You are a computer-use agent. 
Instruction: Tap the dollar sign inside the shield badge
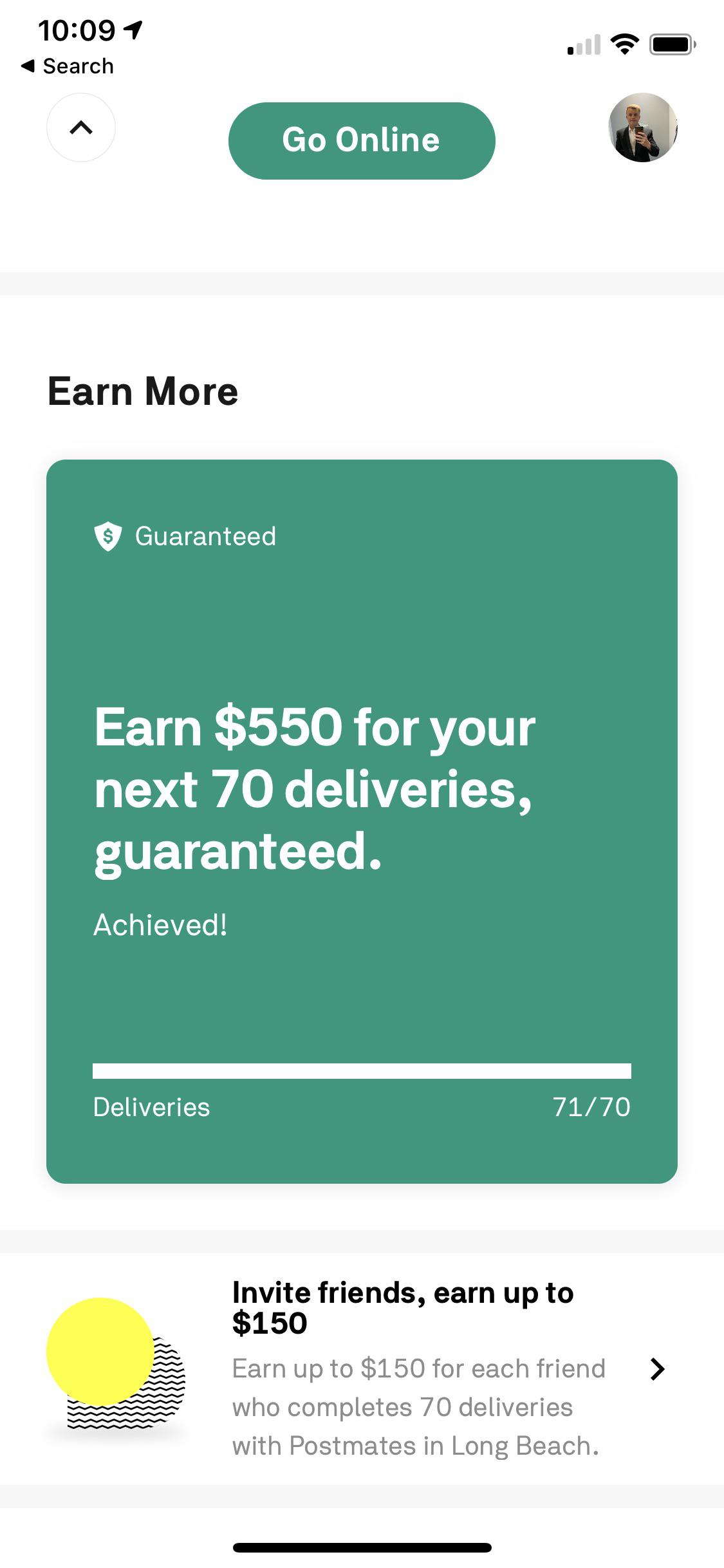click(108, 535)
